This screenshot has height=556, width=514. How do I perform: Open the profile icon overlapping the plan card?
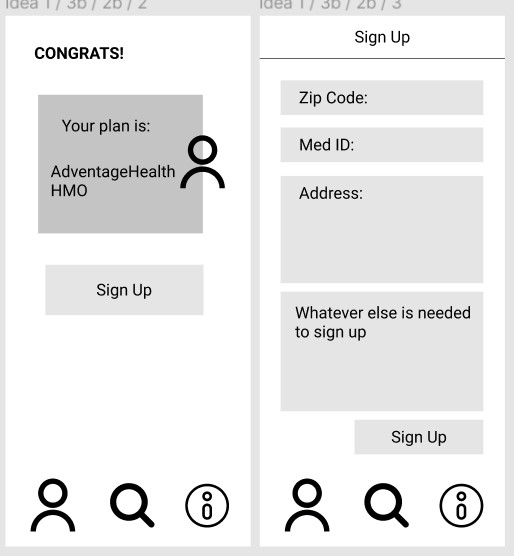pos(202,162)
